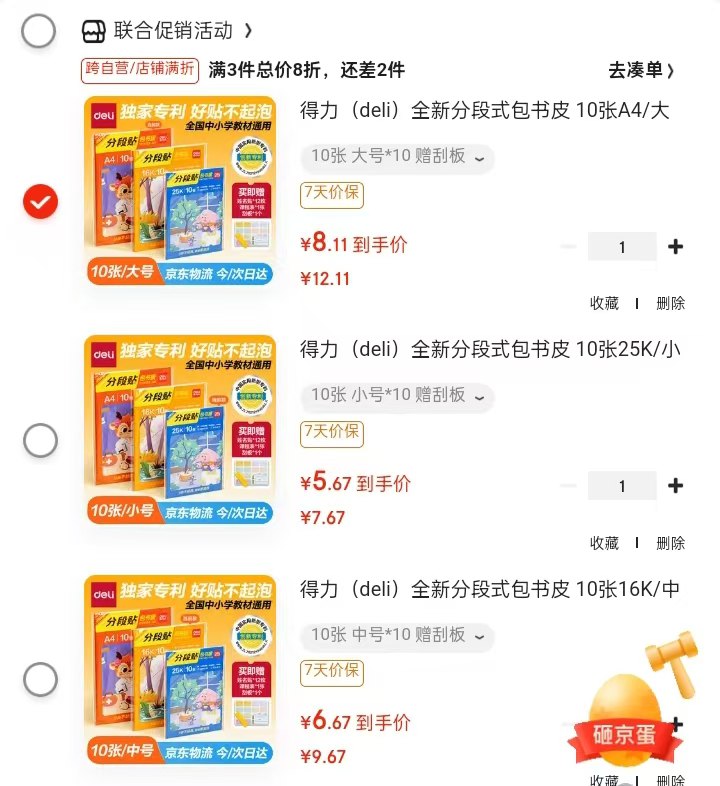Image resolution: width=720 pixels, height=786 pixels.
Task: Tap the golden 砸京蛋 egg icon
Action: pyautogui.click(x=627, y=722)
